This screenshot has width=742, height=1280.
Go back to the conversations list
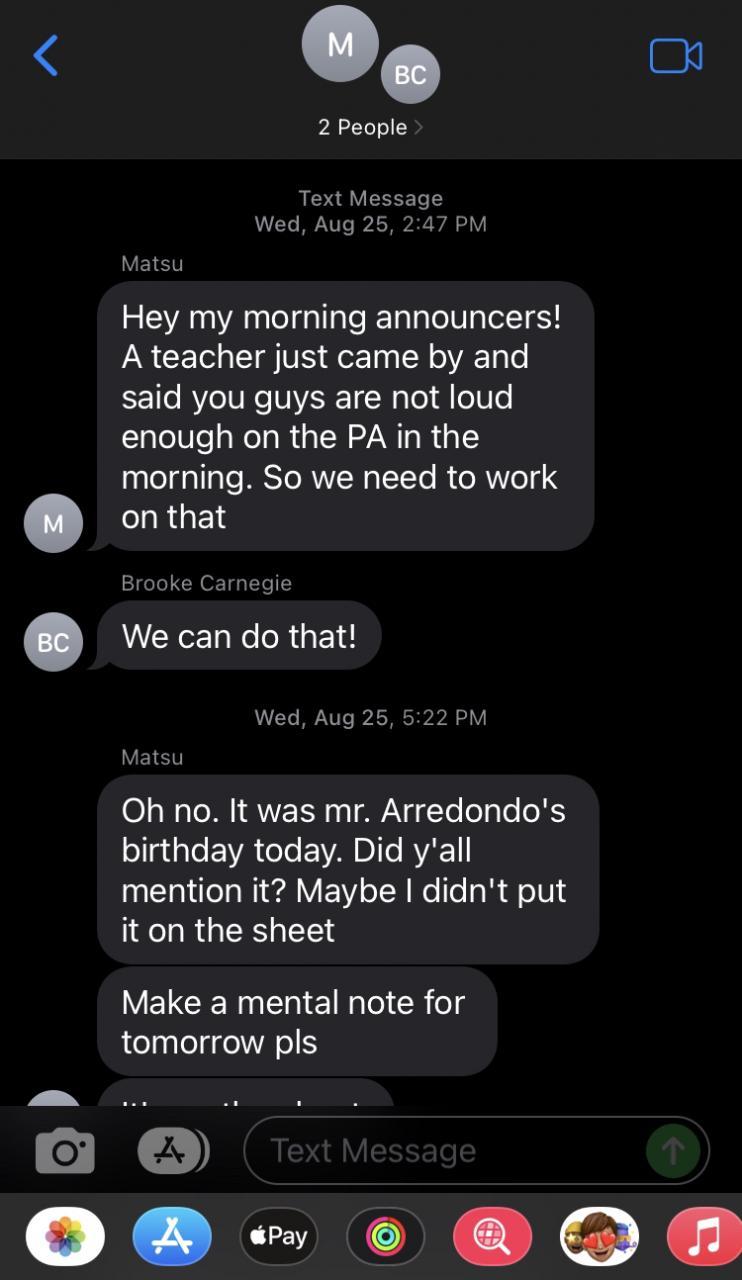click(46, 55)
